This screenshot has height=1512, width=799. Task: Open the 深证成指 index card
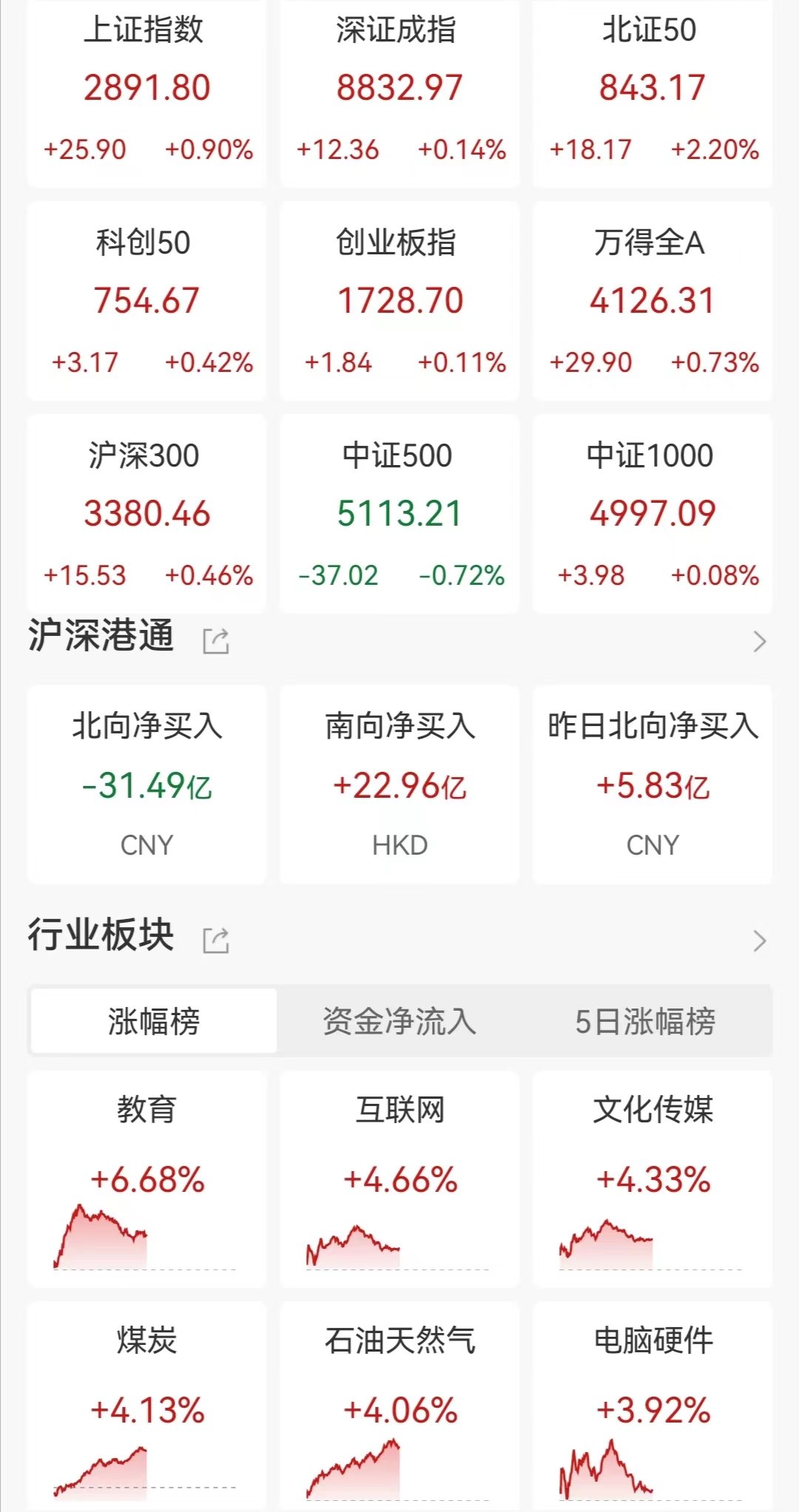click(x=399, y=92)
